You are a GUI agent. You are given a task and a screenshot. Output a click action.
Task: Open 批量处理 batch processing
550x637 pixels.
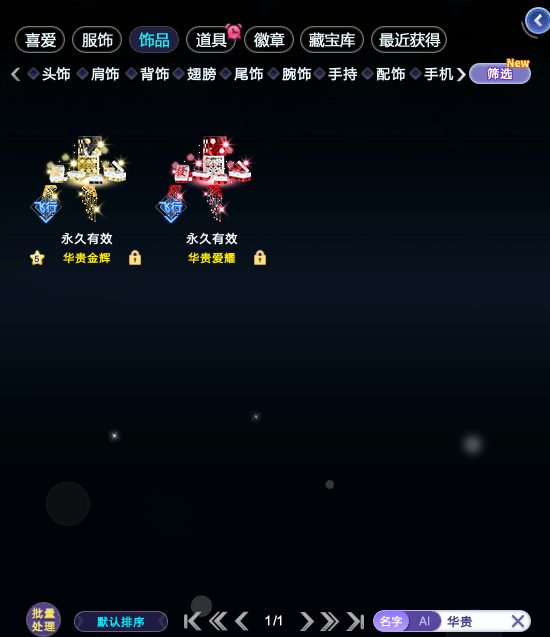pyautogui.click(x=43, y=620)
